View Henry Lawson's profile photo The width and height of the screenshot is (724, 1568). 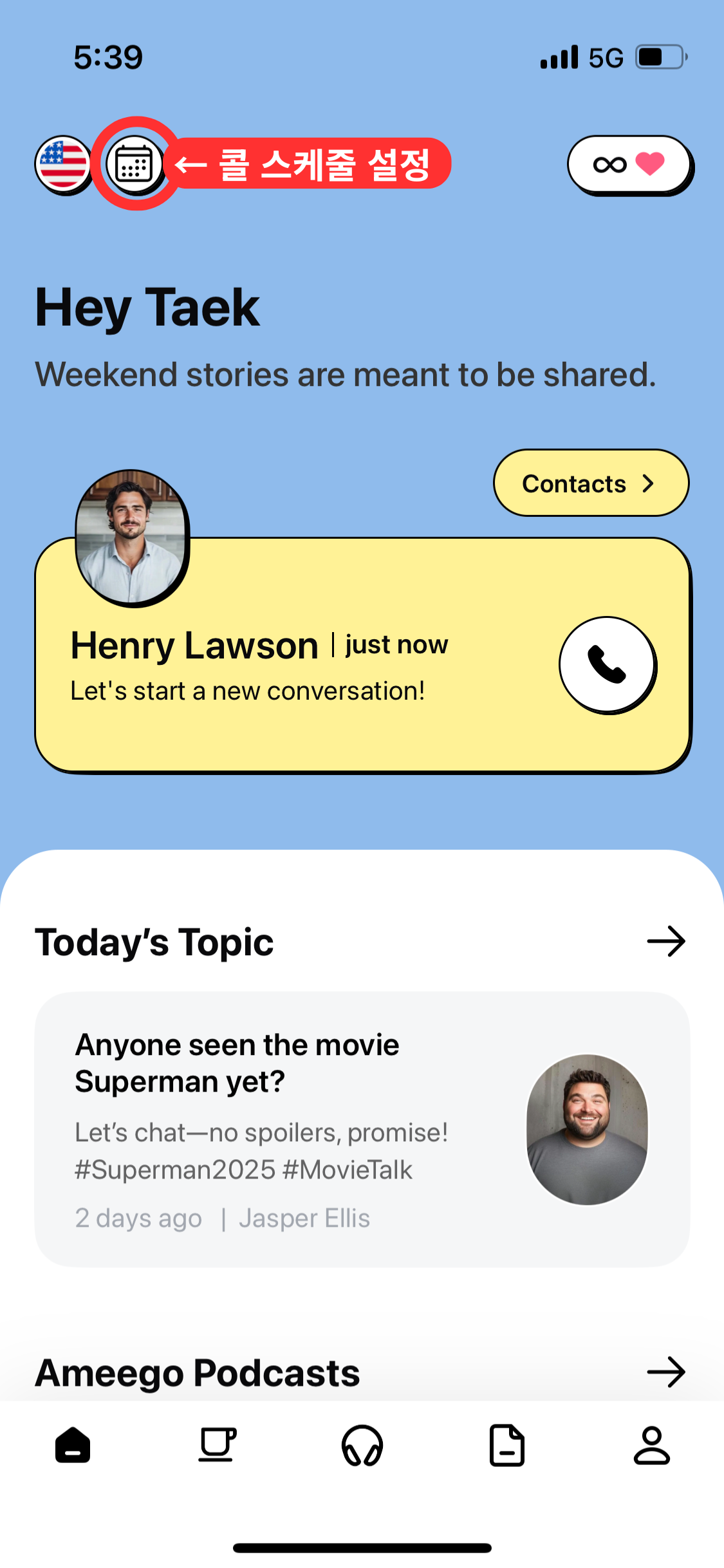[x=131, y=538]
